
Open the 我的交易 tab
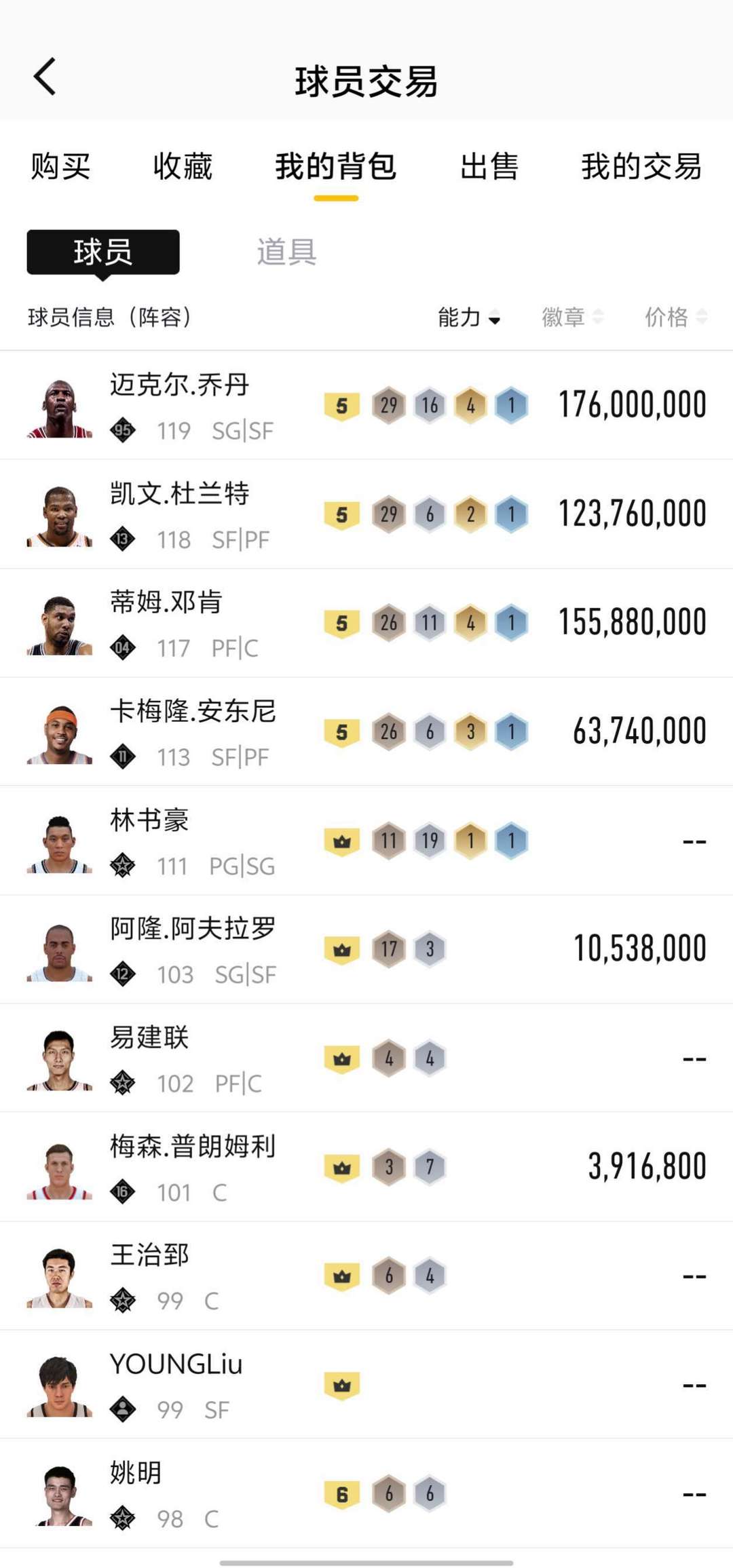[x=641, y=167]
